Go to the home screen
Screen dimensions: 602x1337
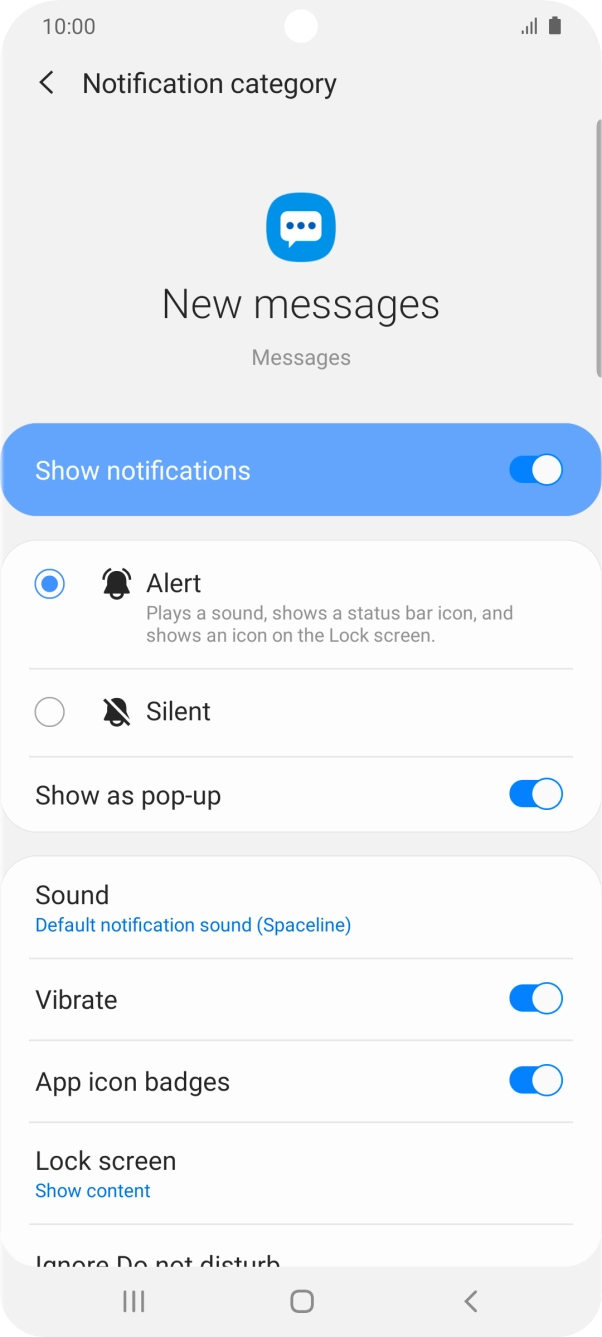[301, 1301]
